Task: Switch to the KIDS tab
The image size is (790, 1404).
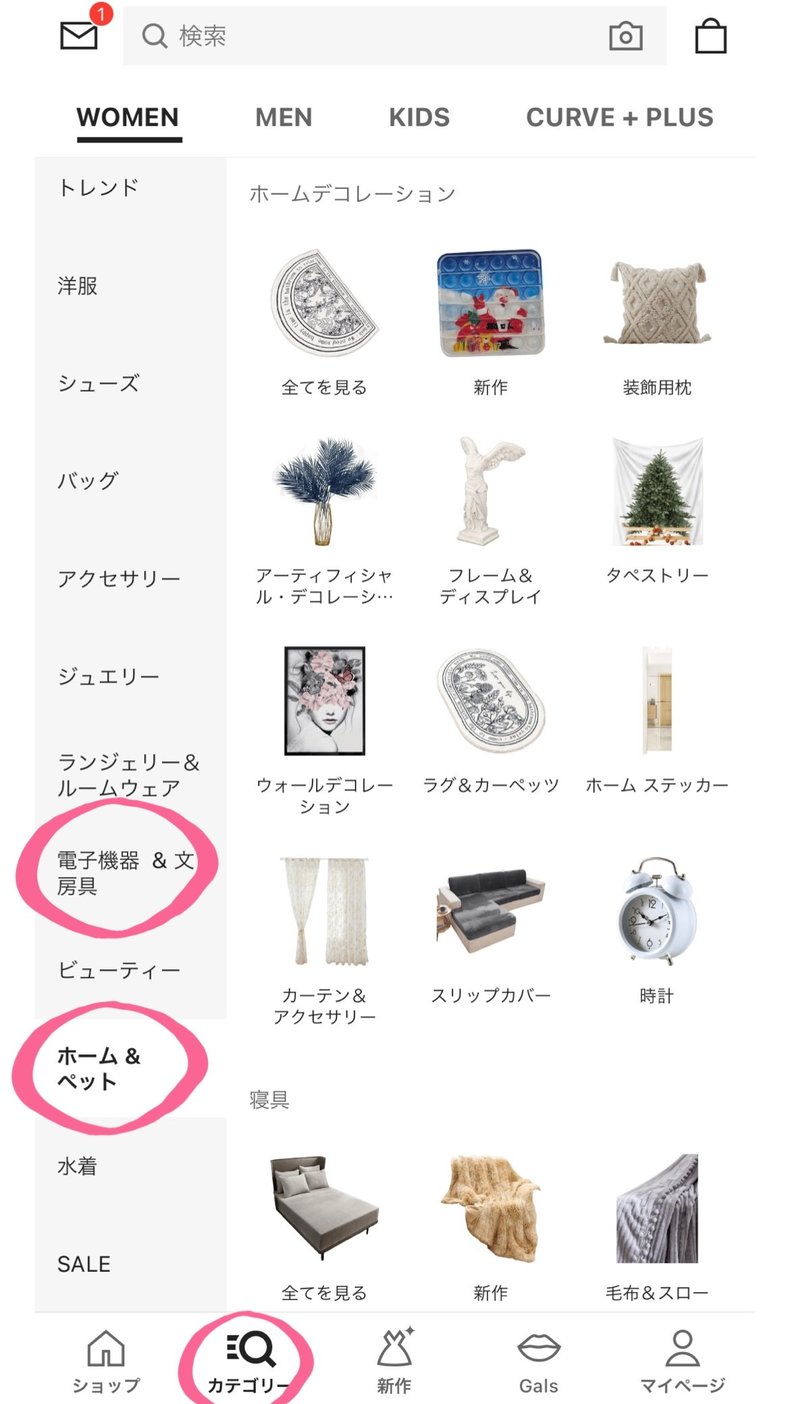Action: [419, 117]
